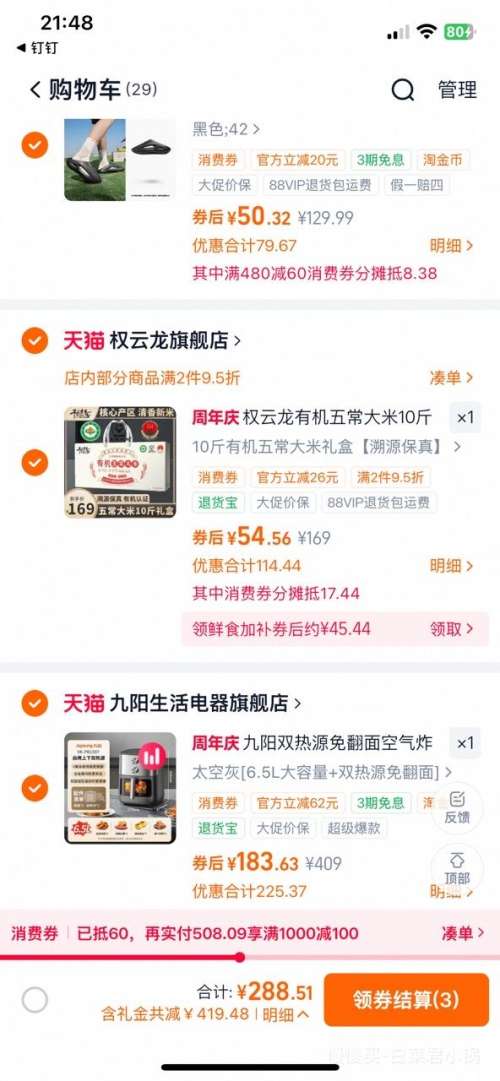Deselect the whole 权云龙旗舰店 store
Screen dimensions: 500x1081
point(34,341)
